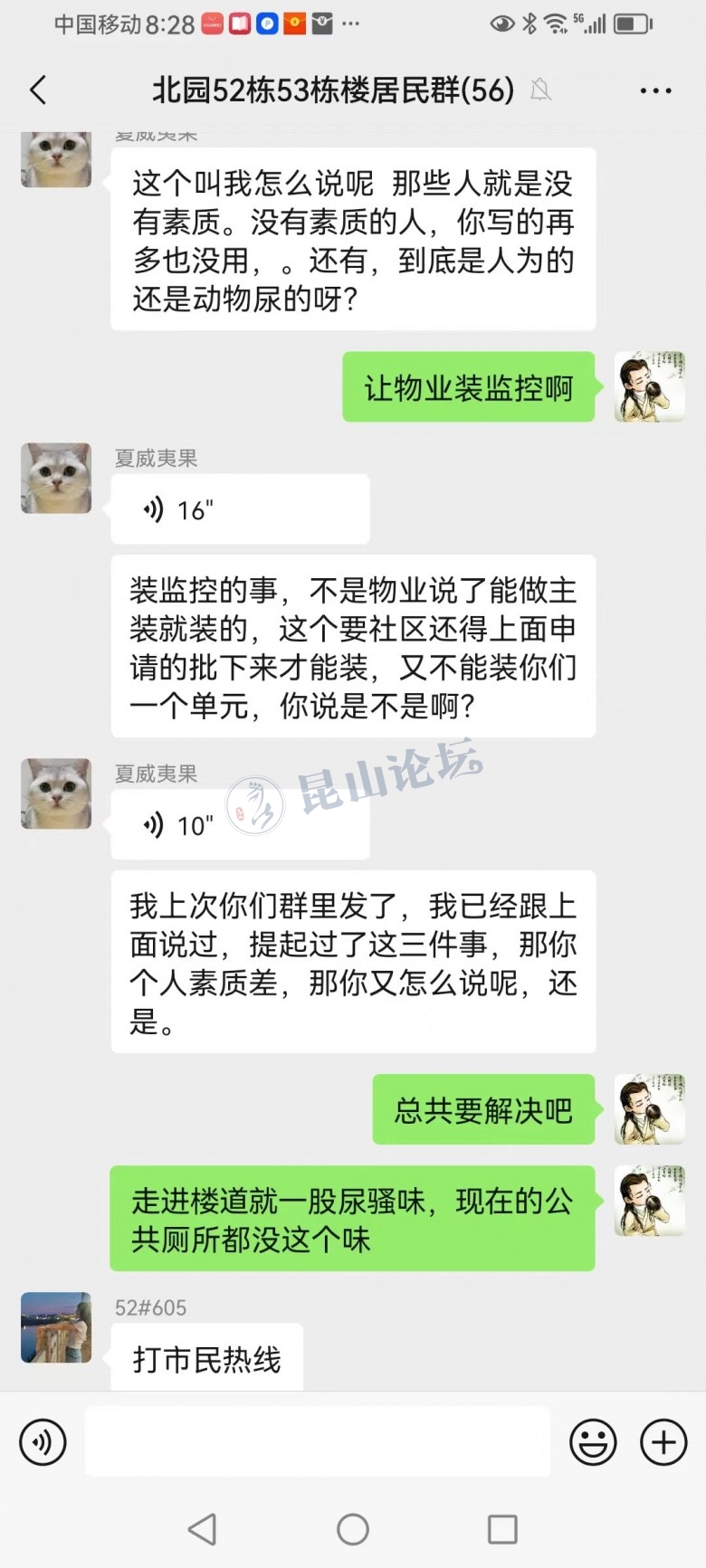706x1568 pixels.
Task: Play the 16-second voice message
Action: coord(240,509)
